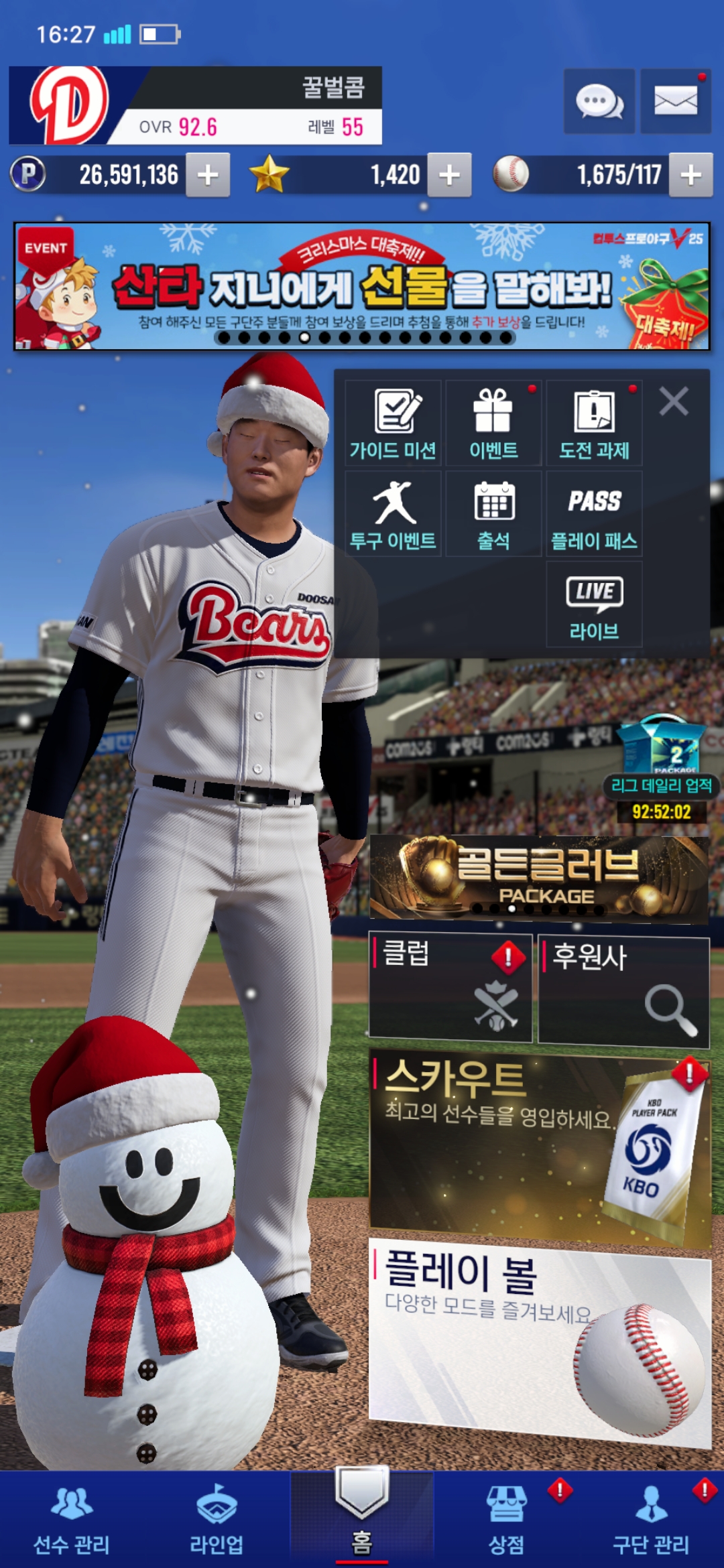Open the chat speech bubble icon

[599, 102]
